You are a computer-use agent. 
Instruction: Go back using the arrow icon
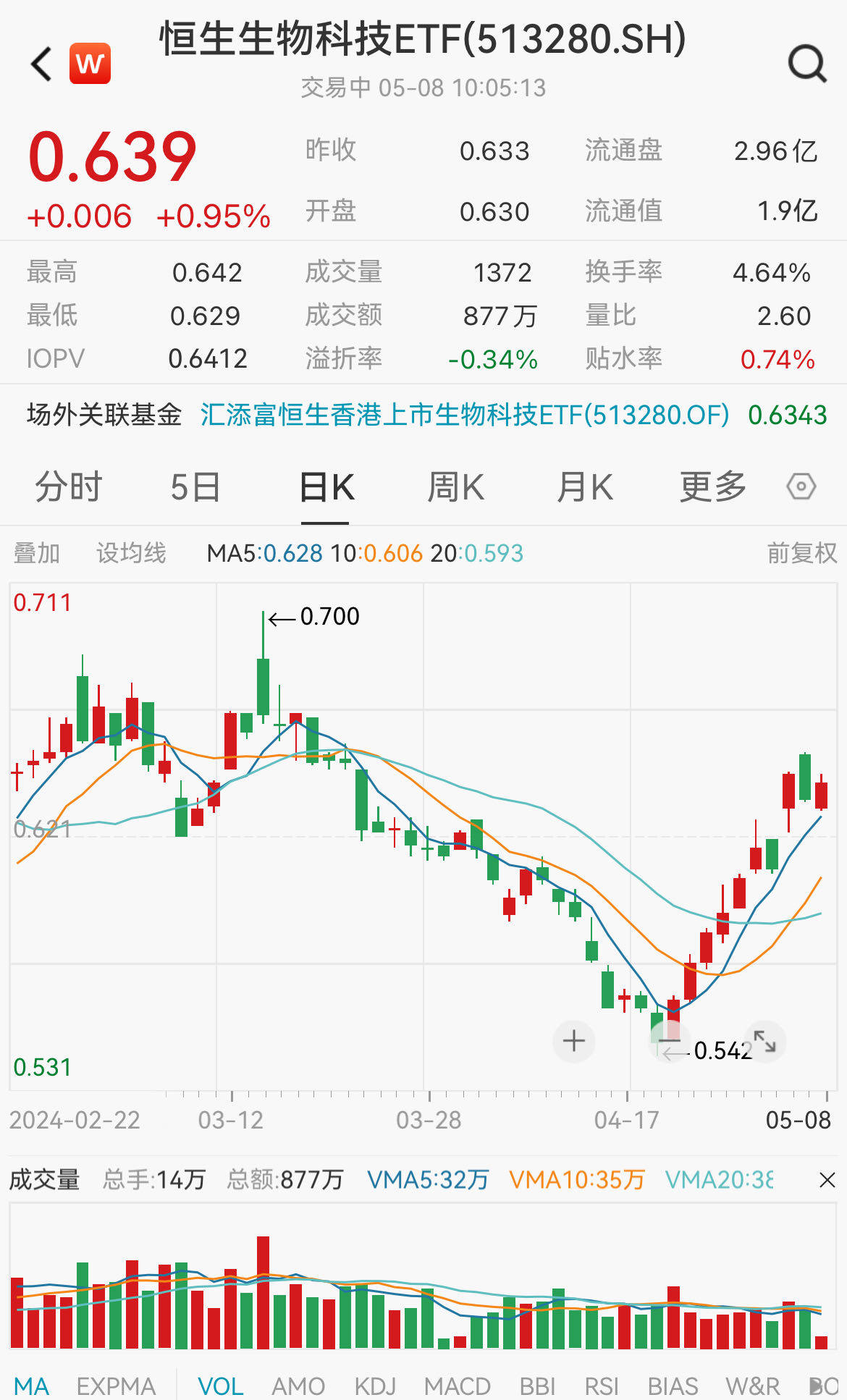(x=42, y=64)
